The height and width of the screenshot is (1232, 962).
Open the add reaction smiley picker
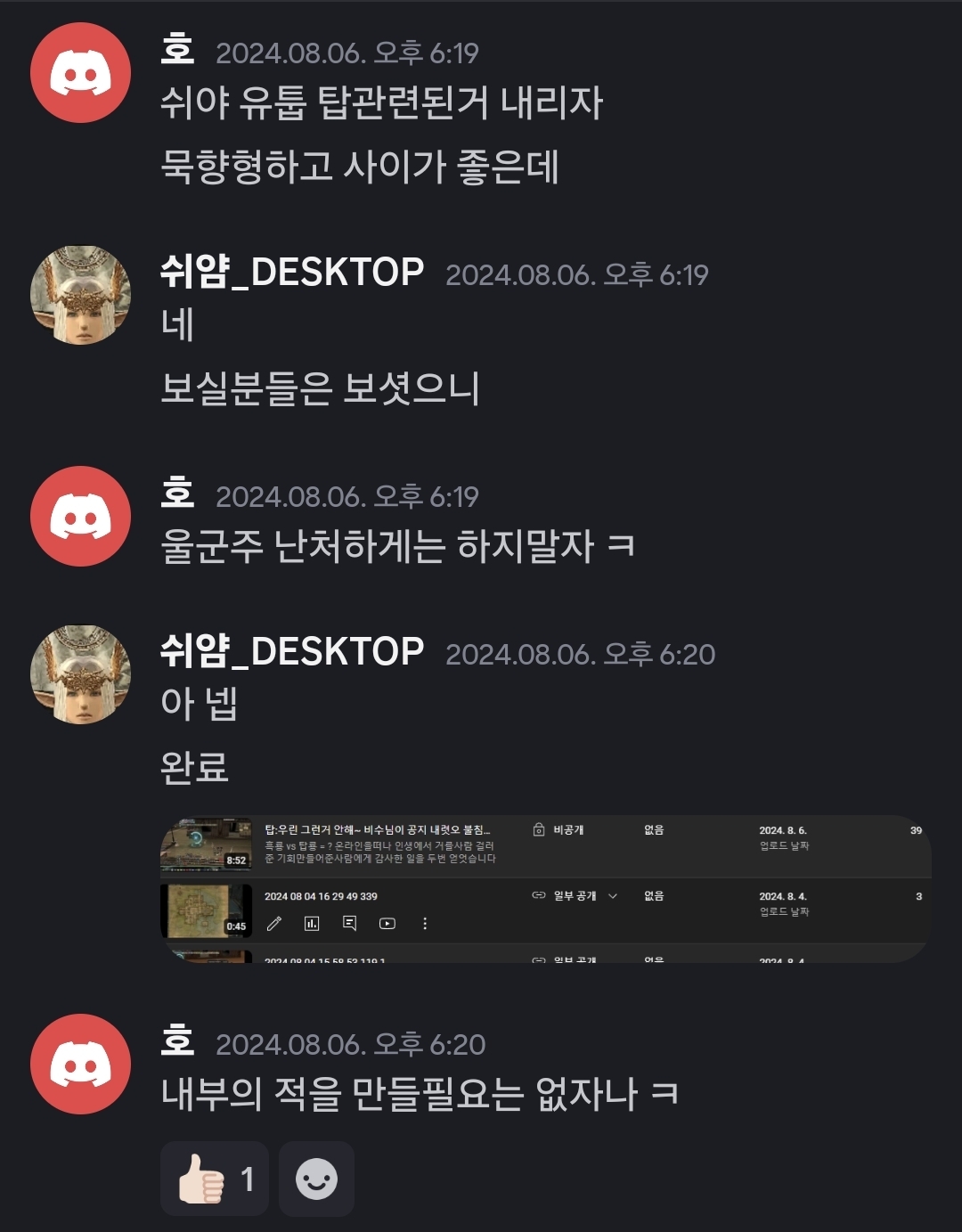[x=316, y=1179]
